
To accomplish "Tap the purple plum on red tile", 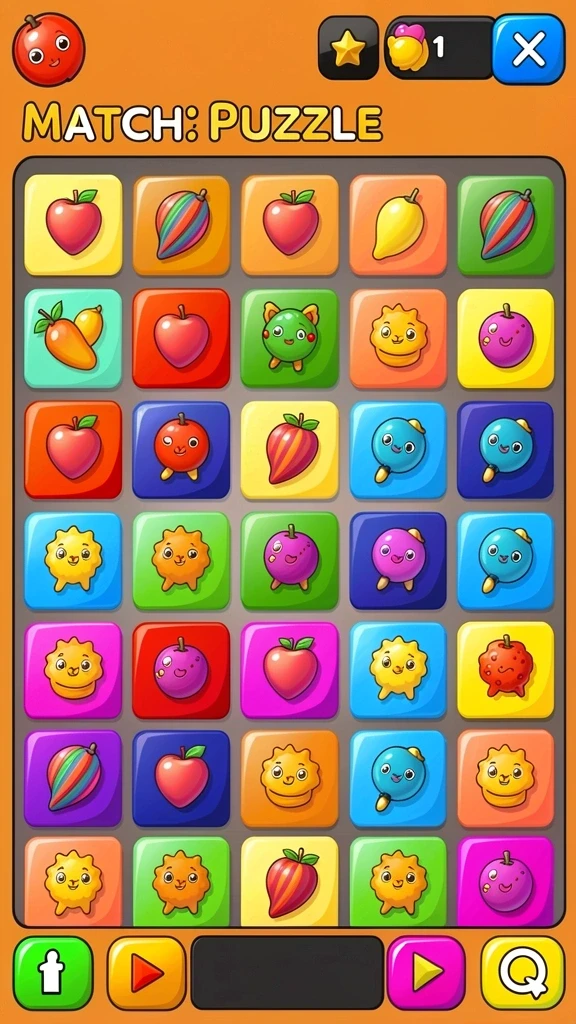I will click(181, 669).
